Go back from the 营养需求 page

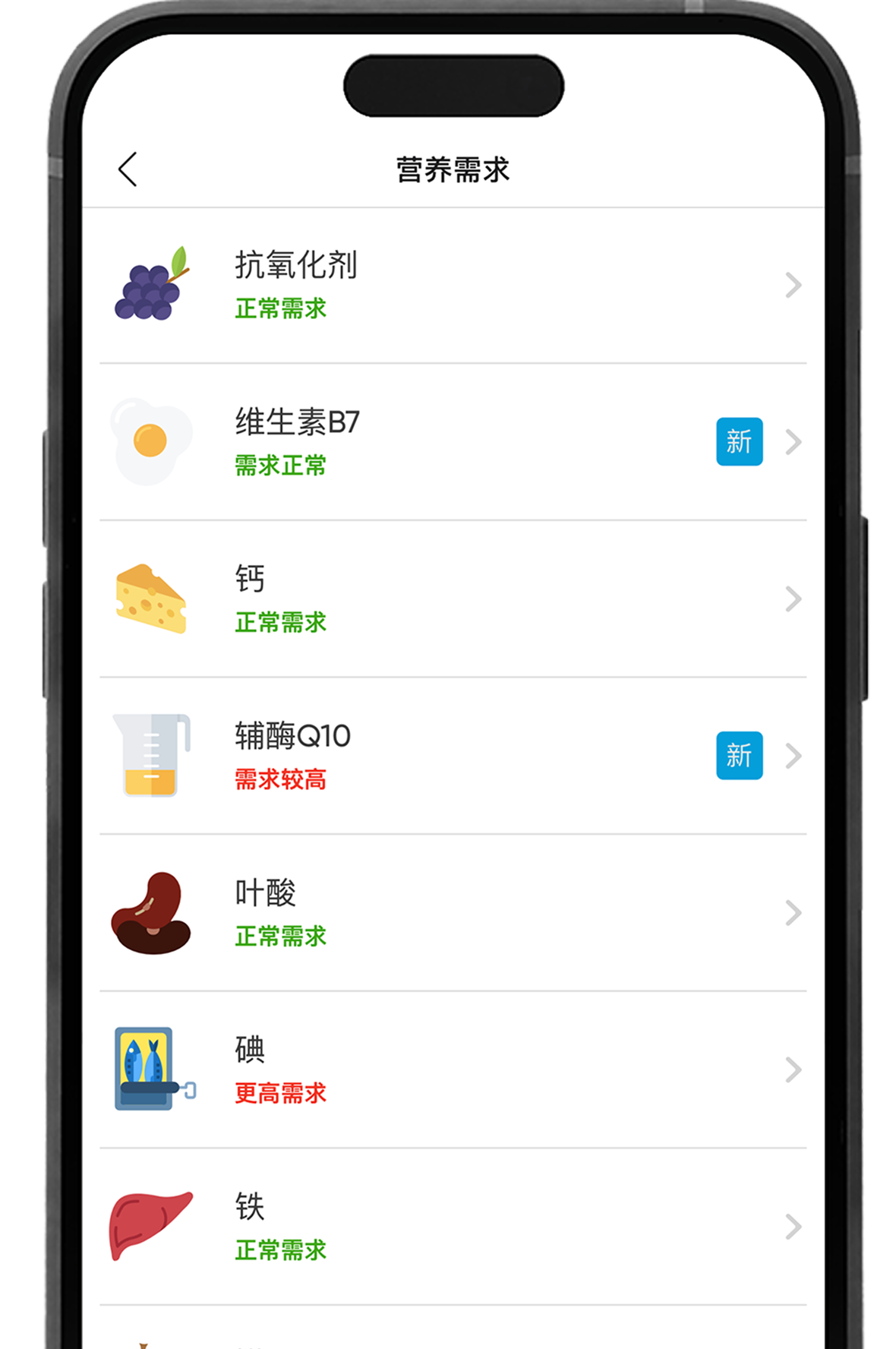(128, 169)
